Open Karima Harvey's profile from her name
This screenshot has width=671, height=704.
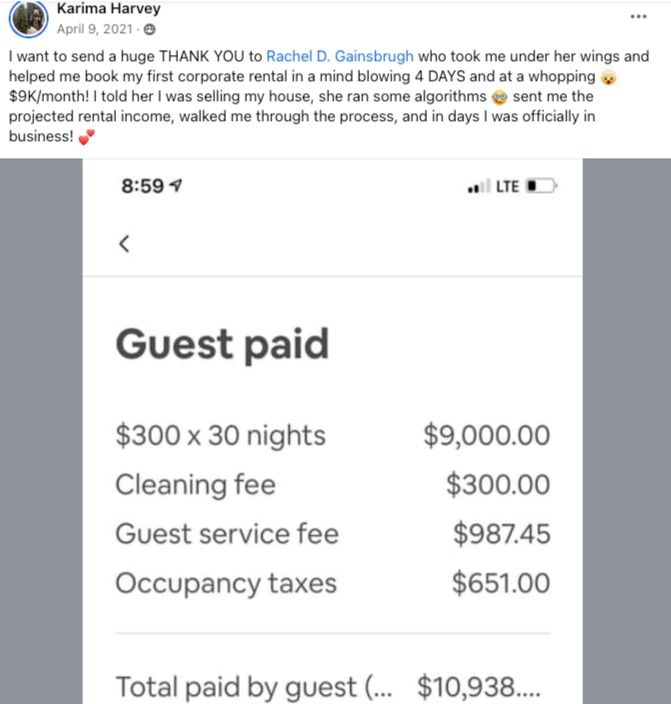[108, 9]
